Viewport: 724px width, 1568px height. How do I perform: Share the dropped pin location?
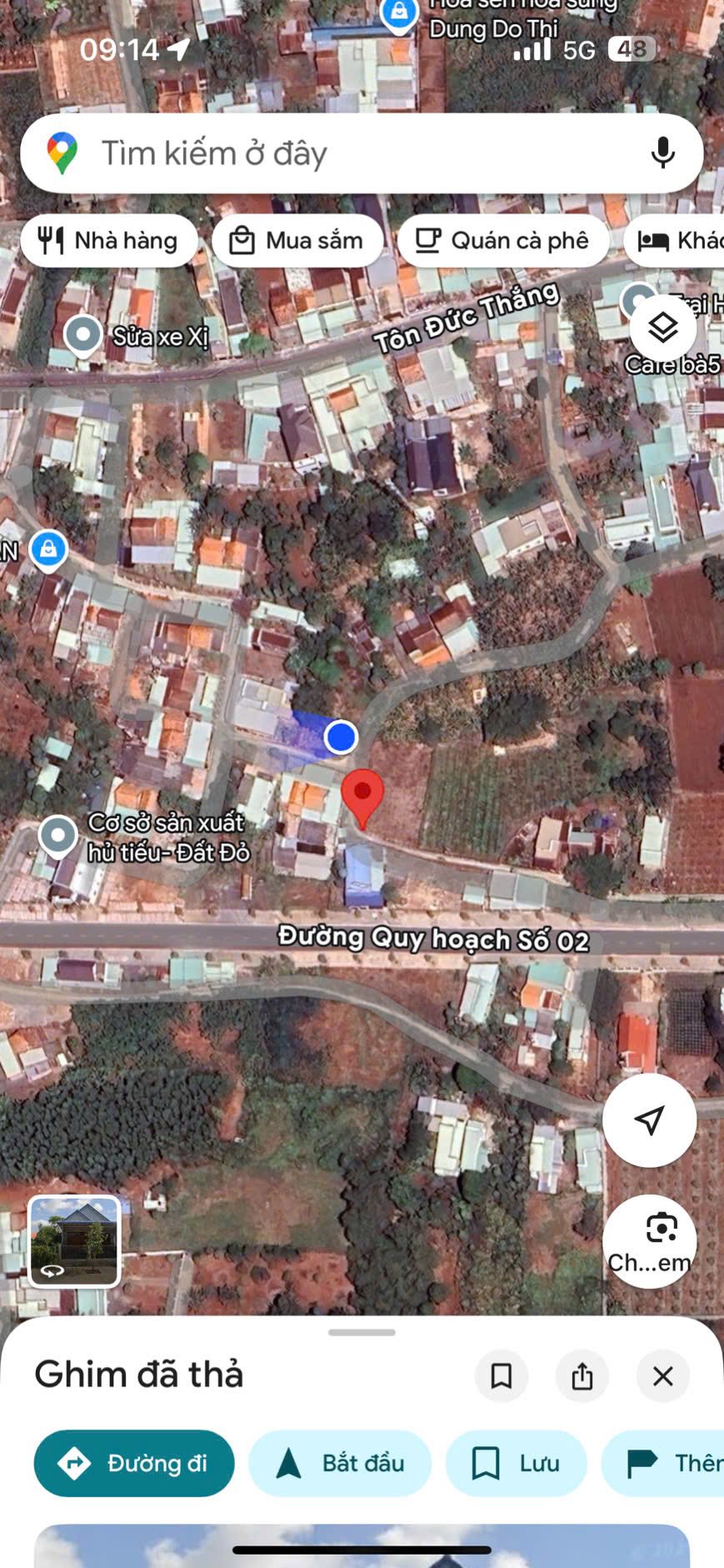click(x=582, y=1376)
